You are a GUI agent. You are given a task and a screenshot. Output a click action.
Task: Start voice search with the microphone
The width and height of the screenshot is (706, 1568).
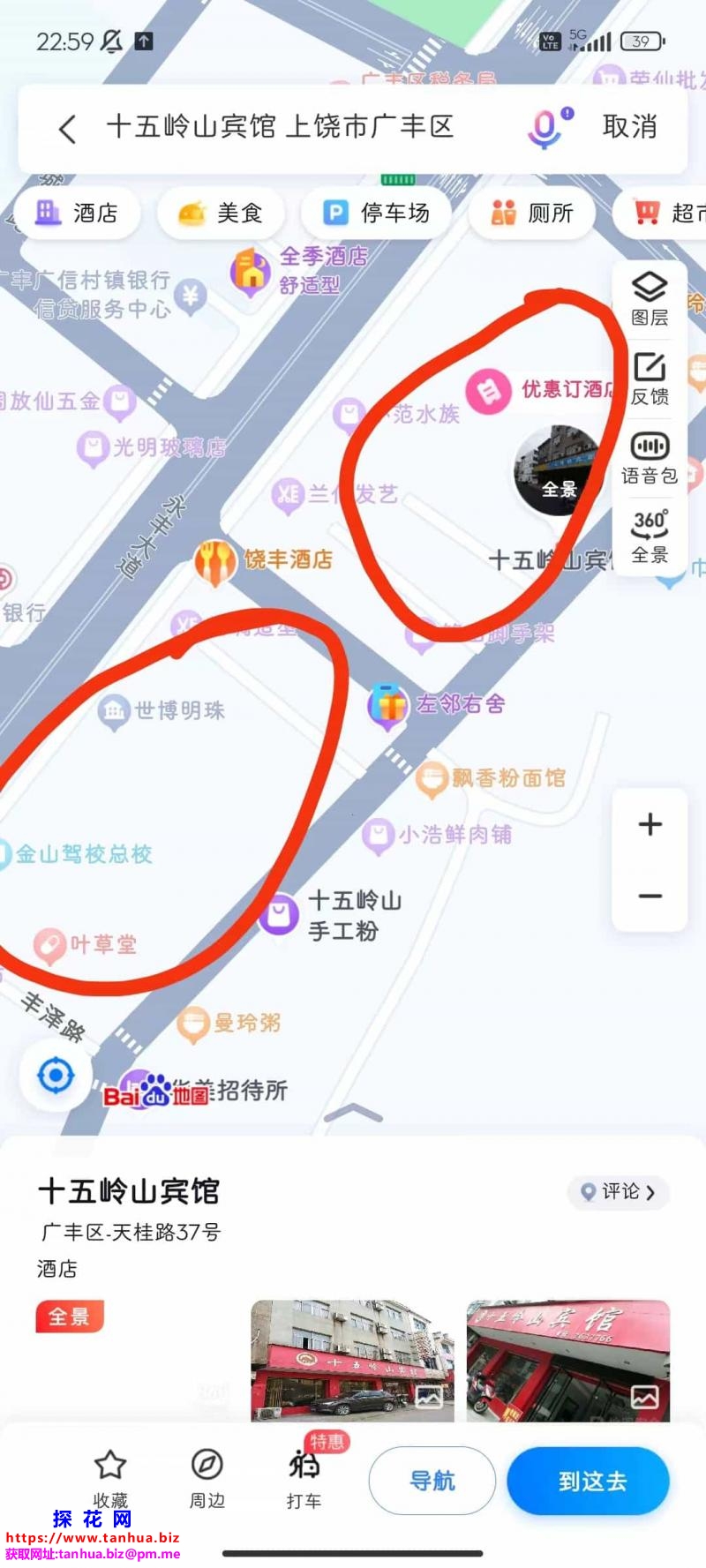[547, 128]
